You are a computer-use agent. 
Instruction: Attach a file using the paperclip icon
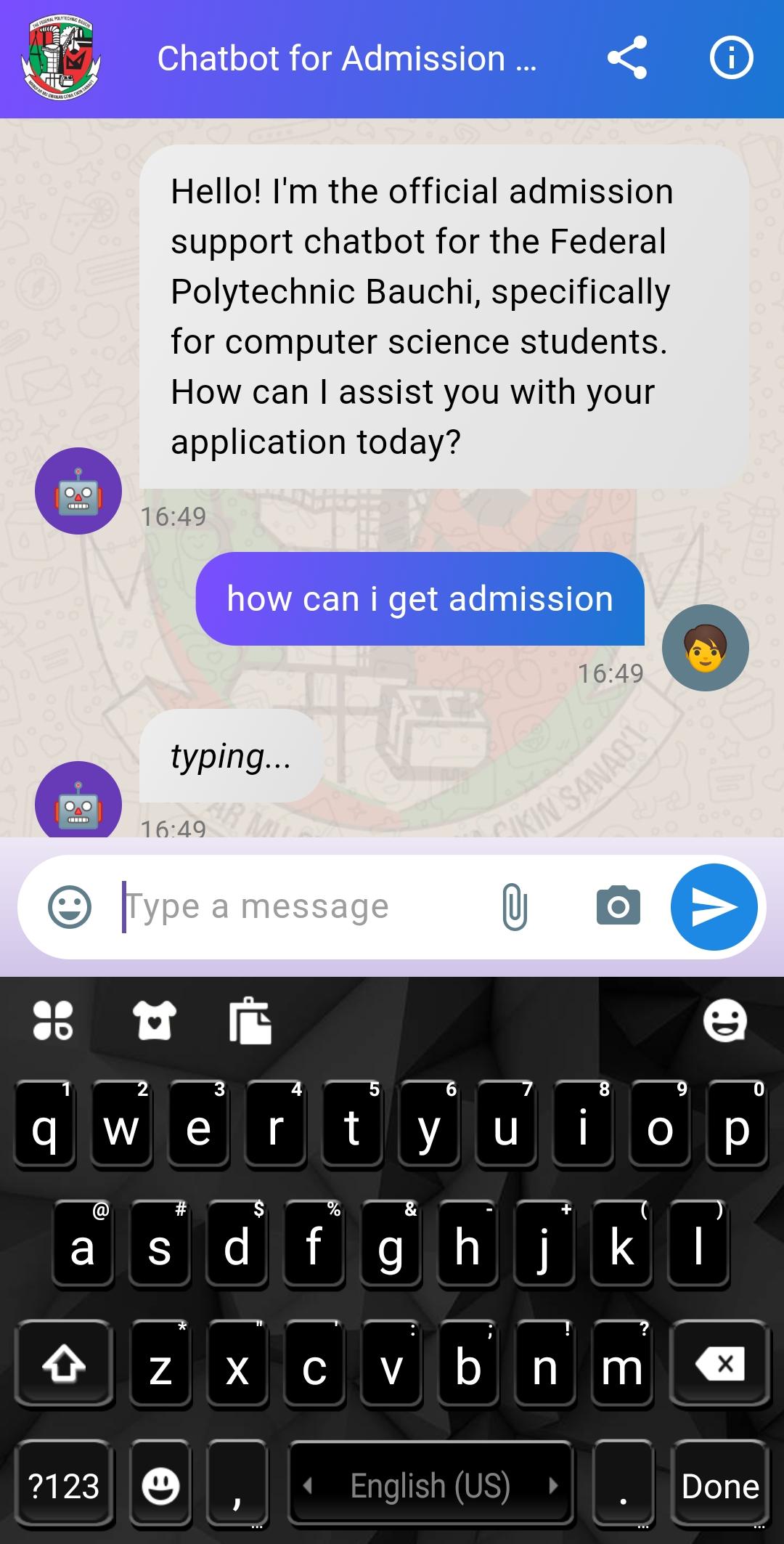tap(516, 904)
